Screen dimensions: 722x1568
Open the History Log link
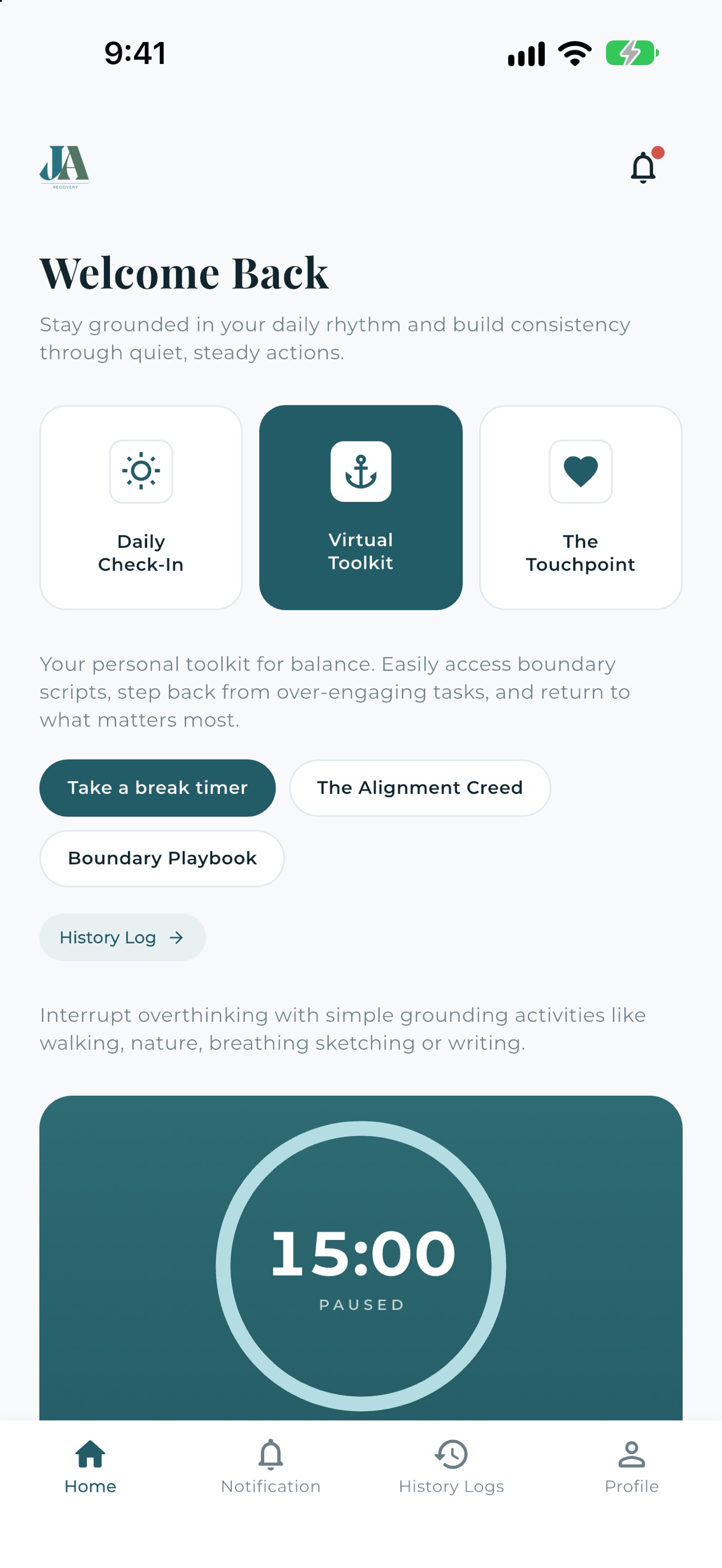[122, 938]
